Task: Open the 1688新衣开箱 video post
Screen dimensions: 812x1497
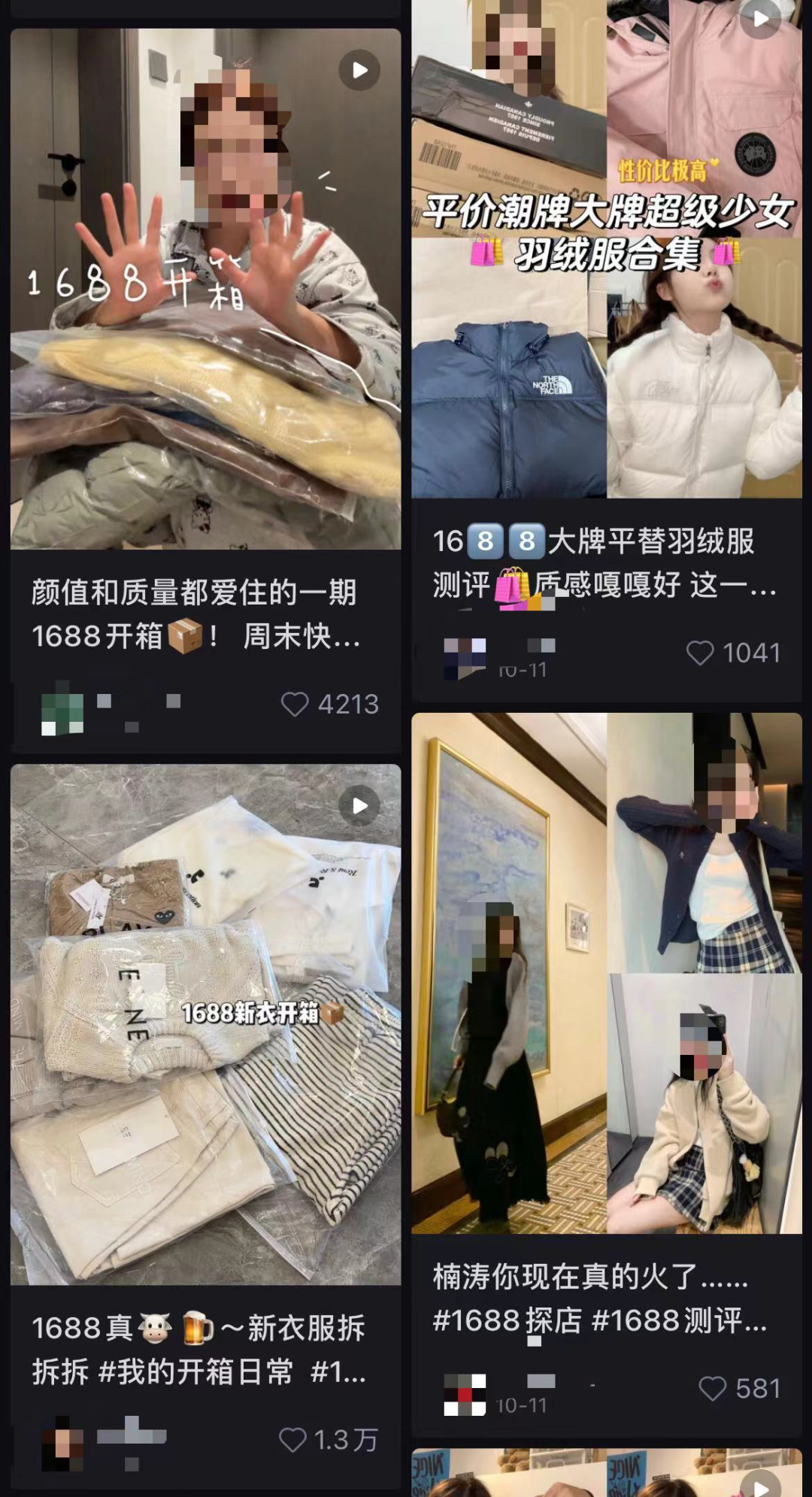Action: click(x=205, y=1024)
